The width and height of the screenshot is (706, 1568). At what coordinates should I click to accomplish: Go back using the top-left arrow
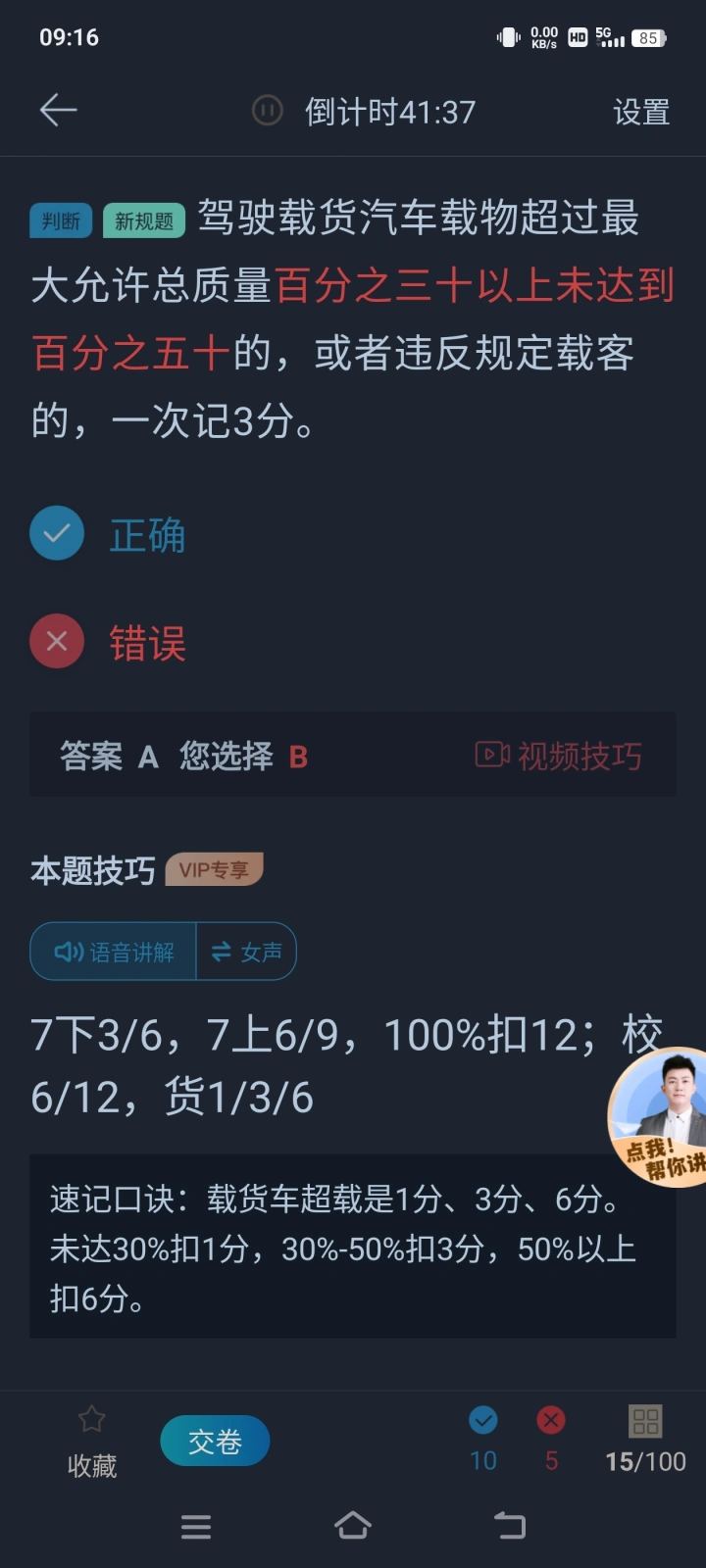pyautogui.click(x=58, y=111)
